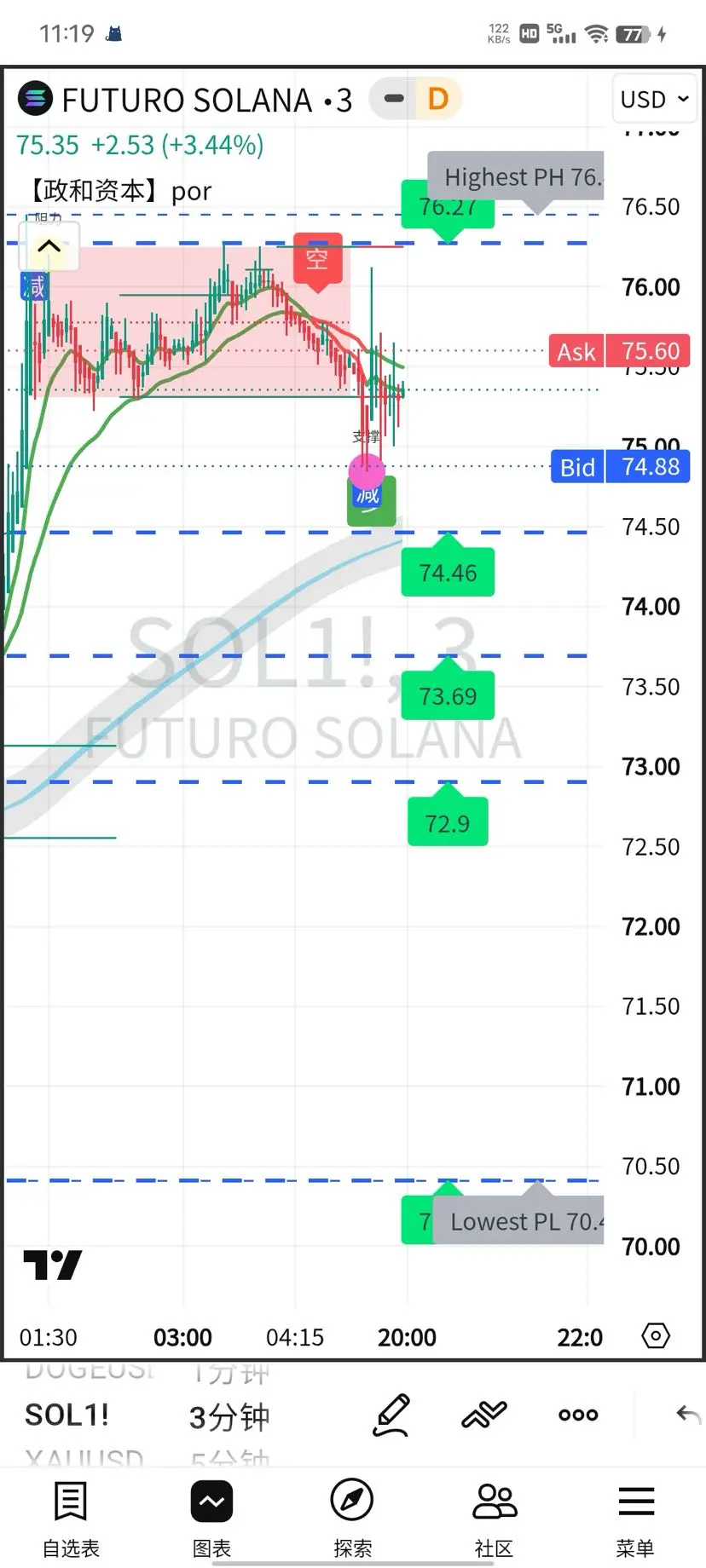706x1568 pixels.
Task: Choose the 3分钟 interval
Action: (229, 1417)
